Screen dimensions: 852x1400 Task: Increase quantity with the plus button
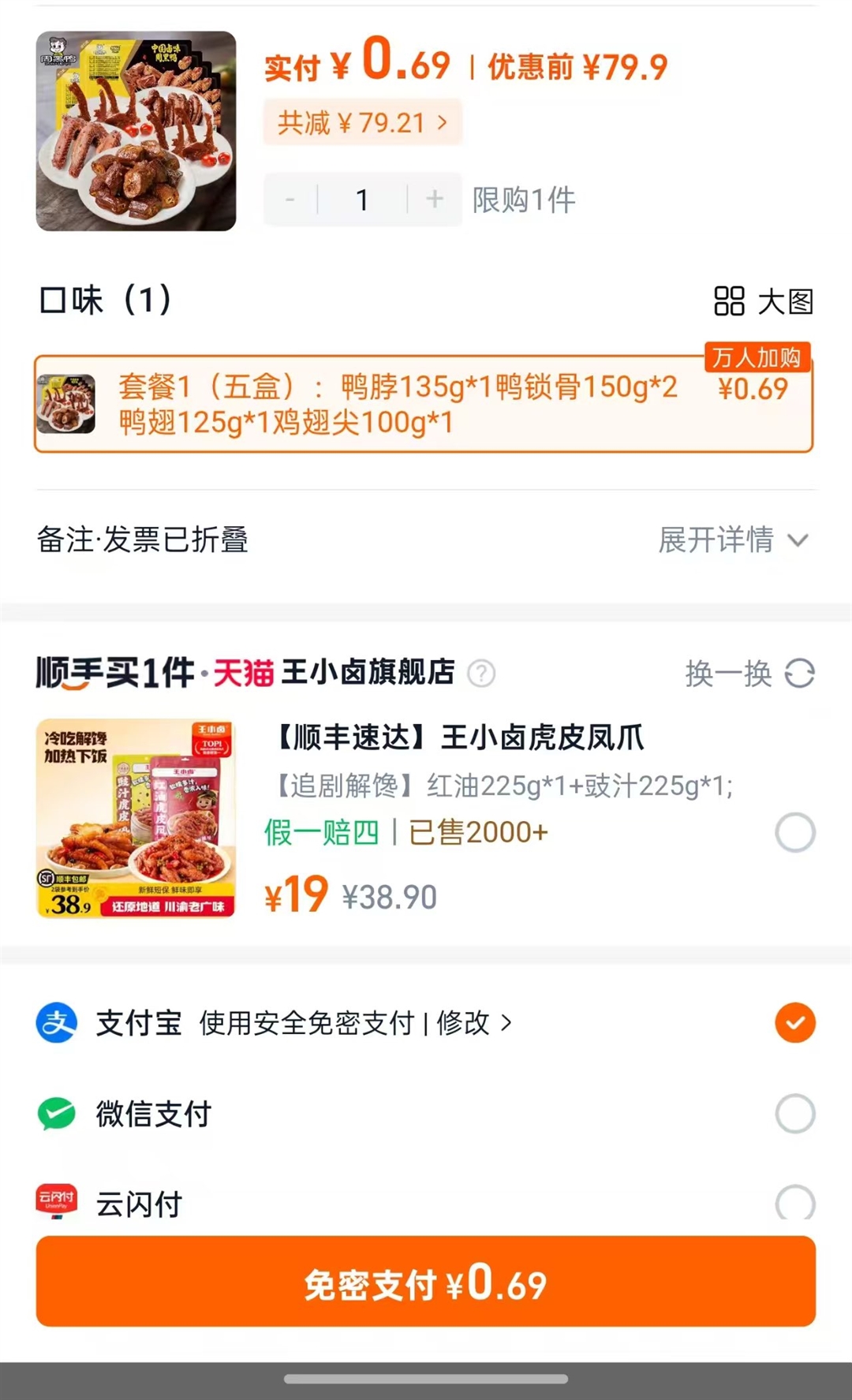click(434, 200)
